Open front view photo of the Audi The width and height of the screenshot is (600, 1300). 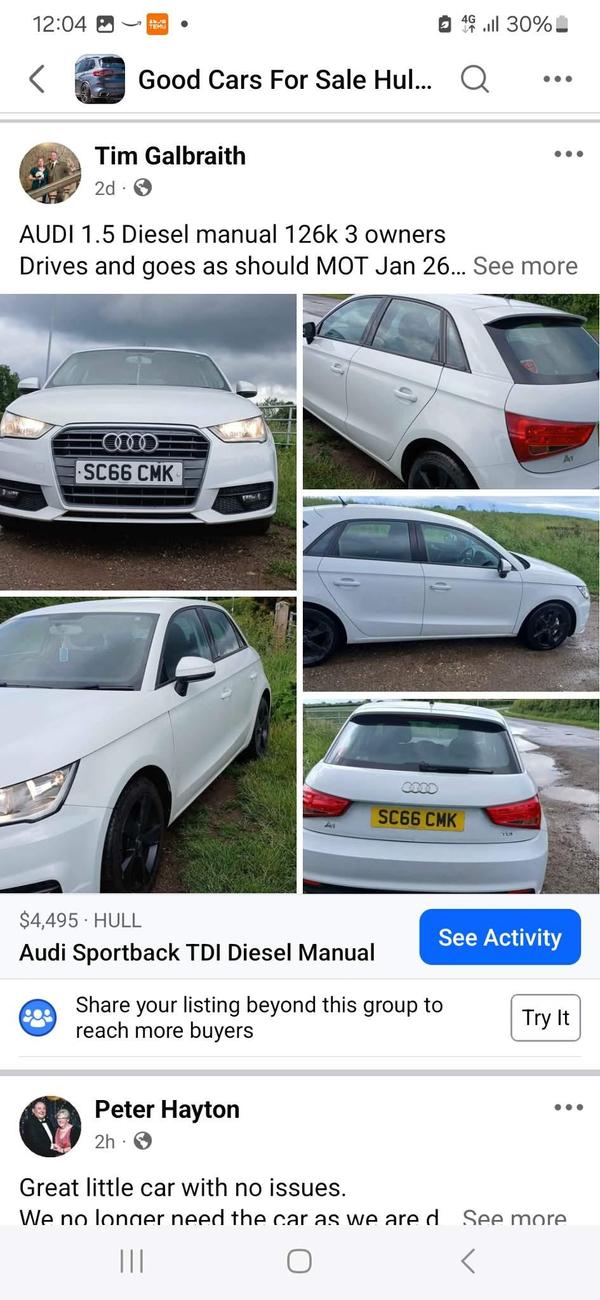click(148, 440)
